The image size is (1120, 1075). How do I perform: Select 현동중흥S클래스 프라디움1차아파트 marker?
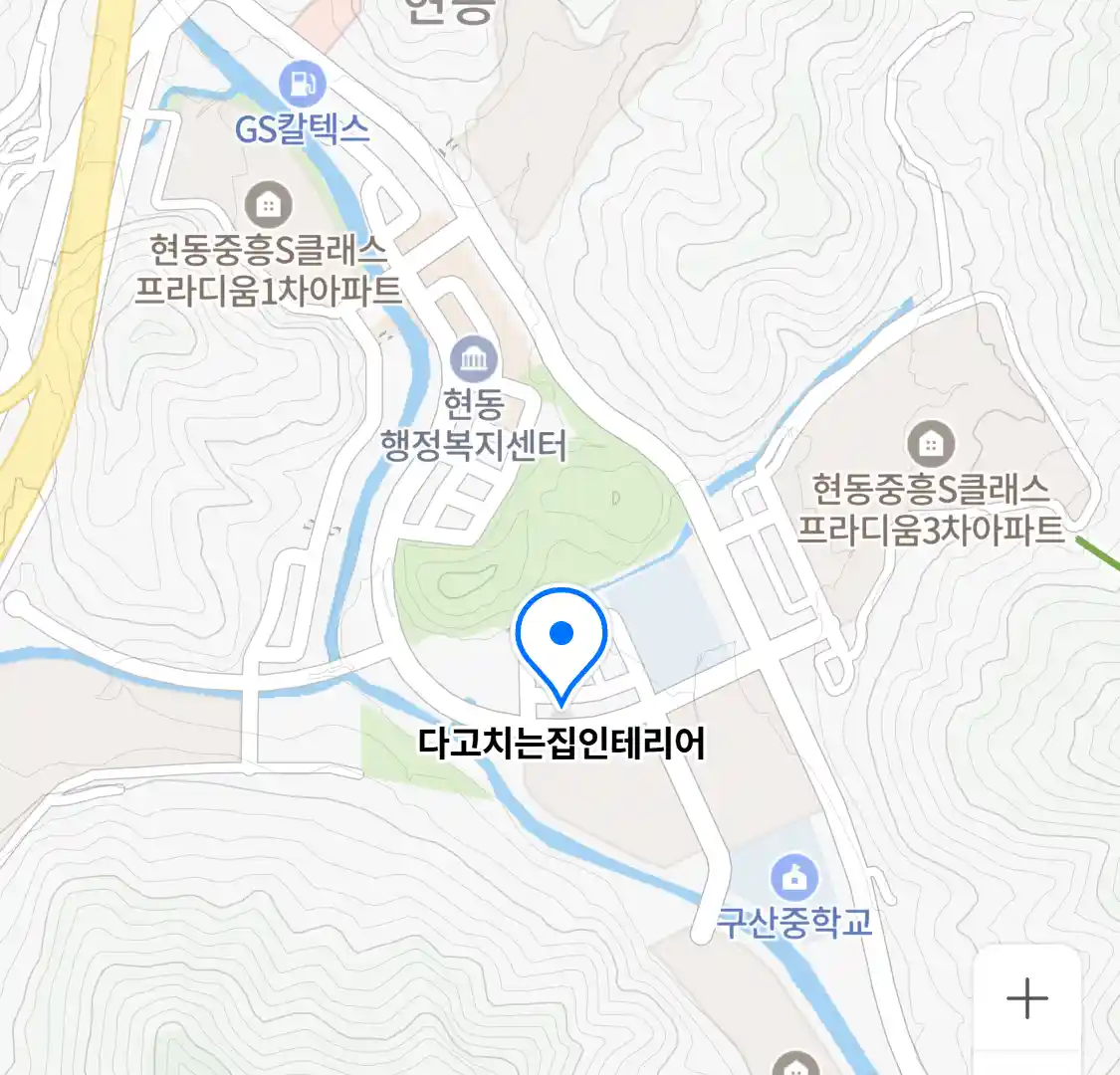pos(268,205)
